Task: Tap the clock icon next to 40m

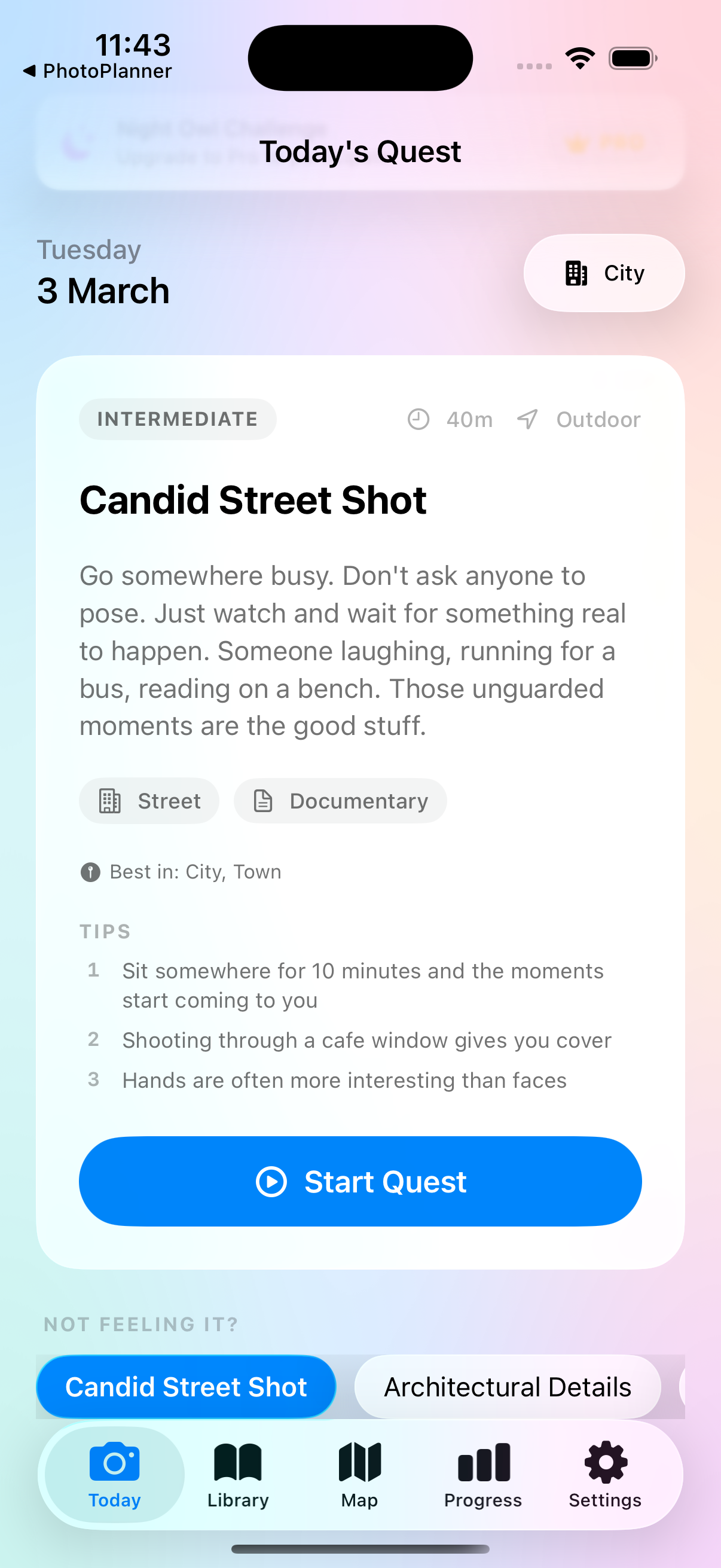Action: (x=418, y=419)
